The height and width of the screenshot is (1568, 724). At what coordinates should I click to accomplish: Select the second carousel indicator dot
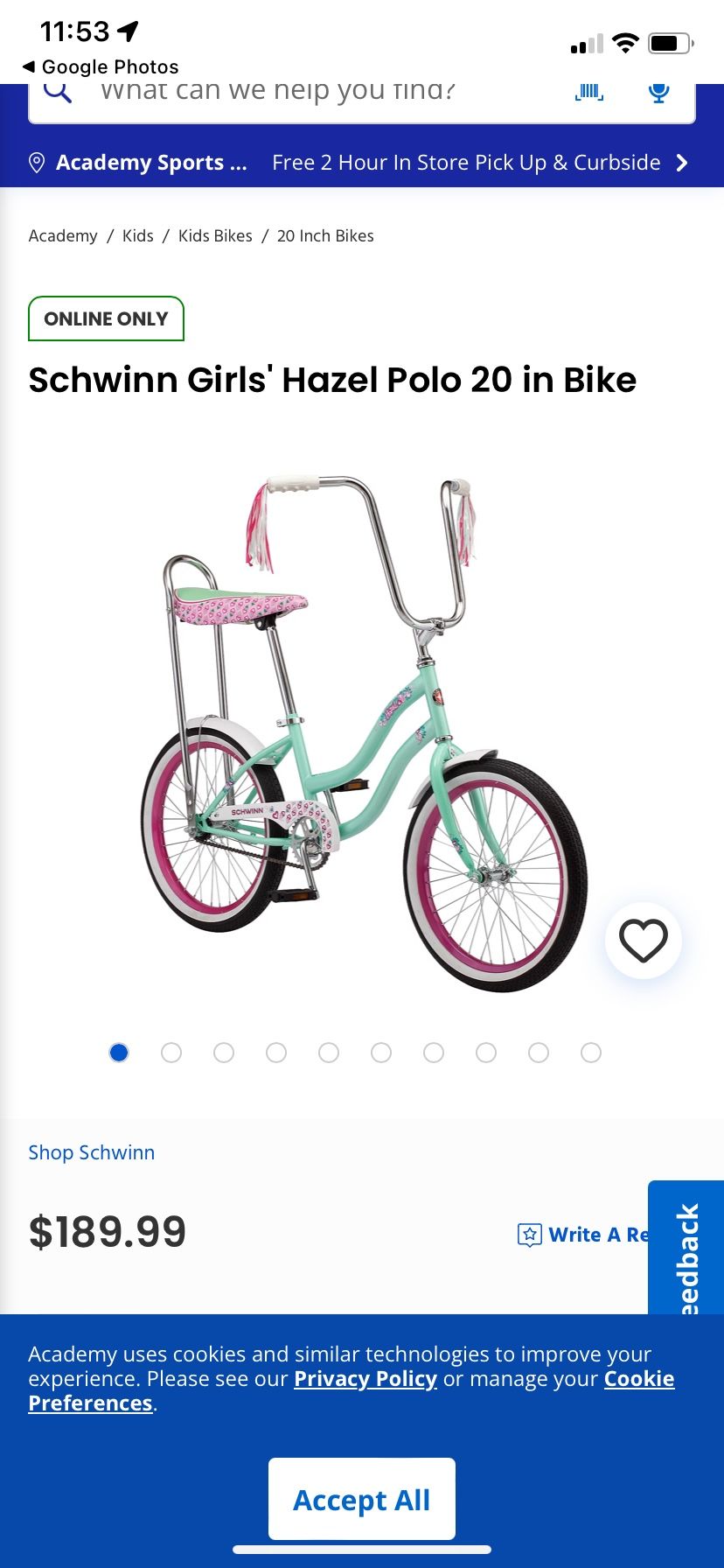point(171,1053)
